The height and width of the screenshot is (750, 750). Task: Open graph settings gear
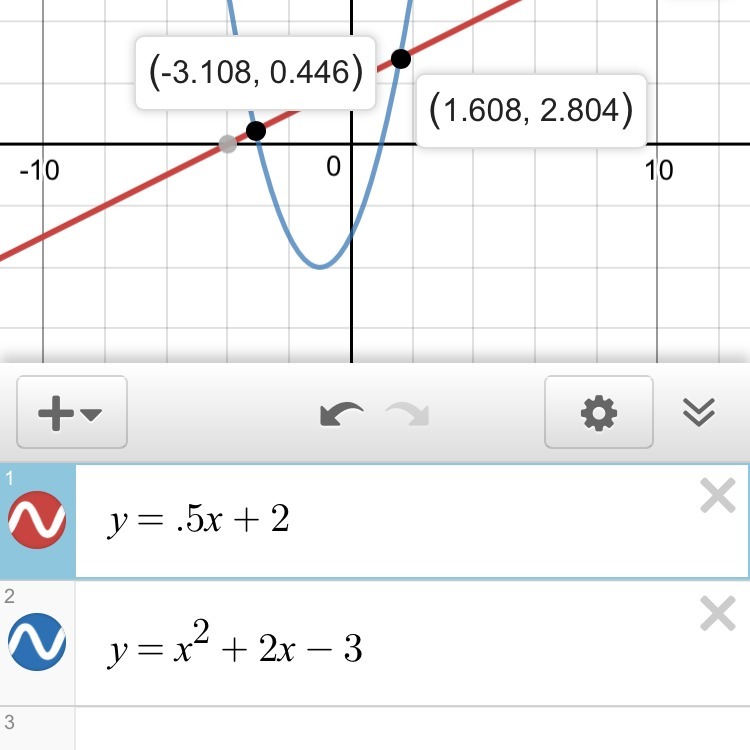[x=598, y=412]
